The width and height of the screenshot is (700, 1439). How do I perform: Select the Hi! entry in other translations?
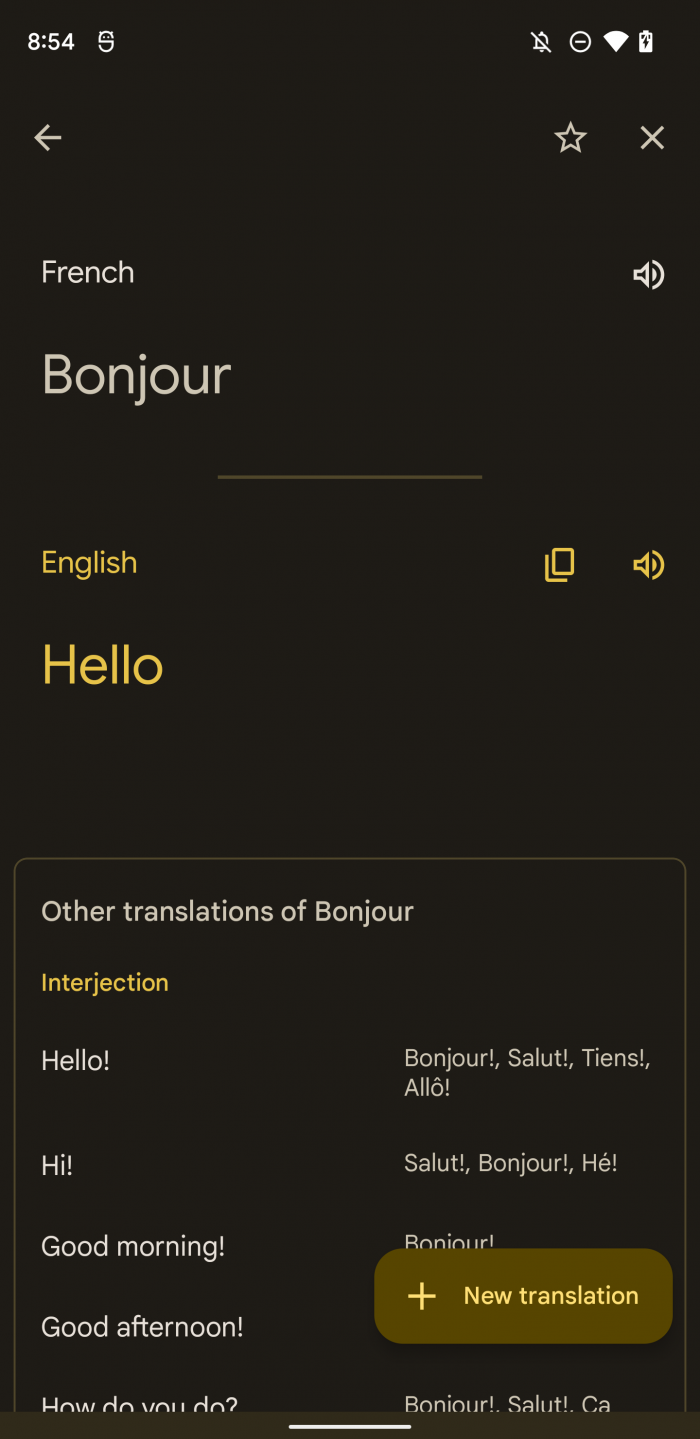(x=58, y=1166)
